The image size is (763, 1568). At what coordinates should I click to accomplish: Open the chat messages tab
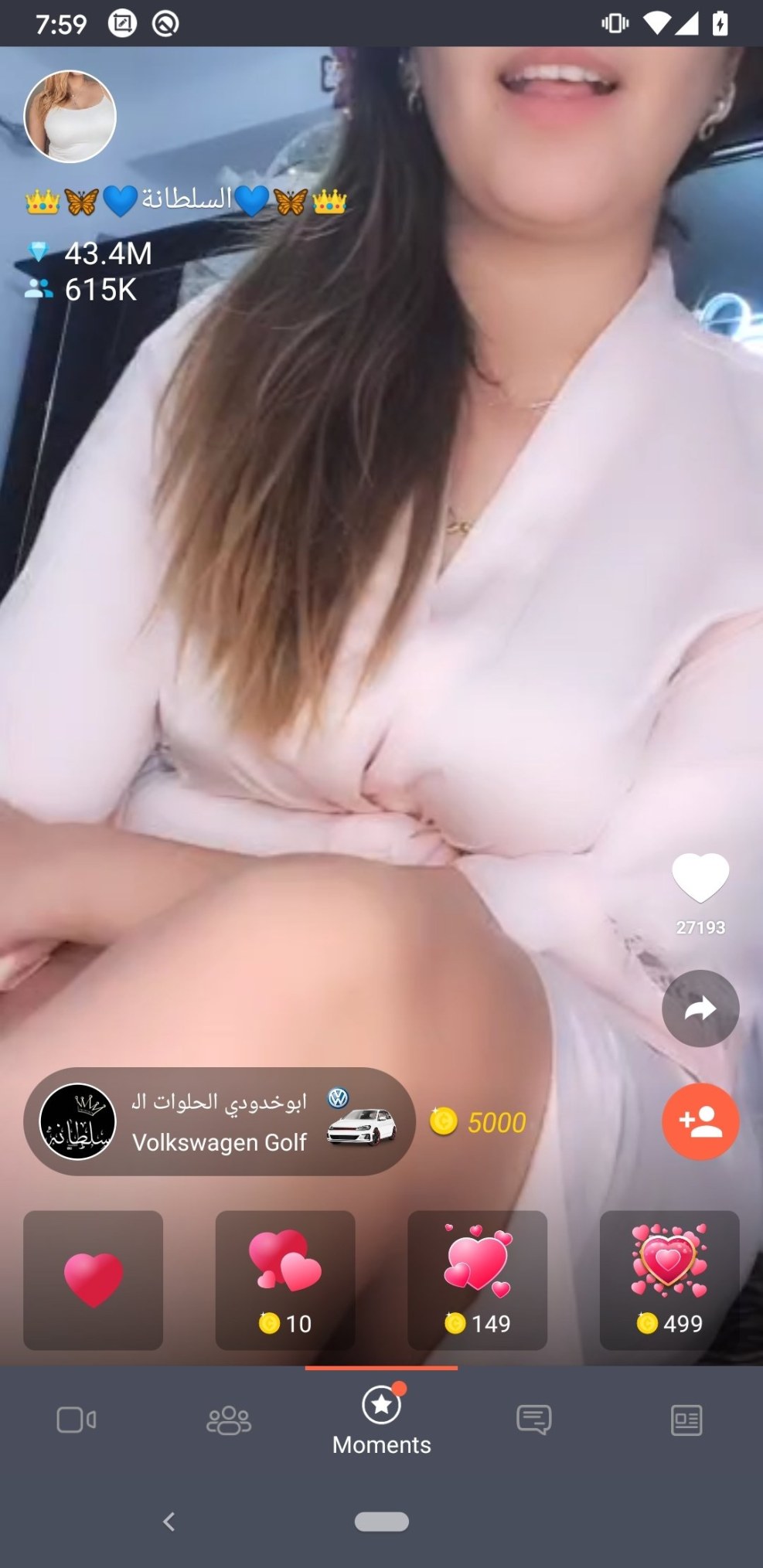(x=533, y=1420)
